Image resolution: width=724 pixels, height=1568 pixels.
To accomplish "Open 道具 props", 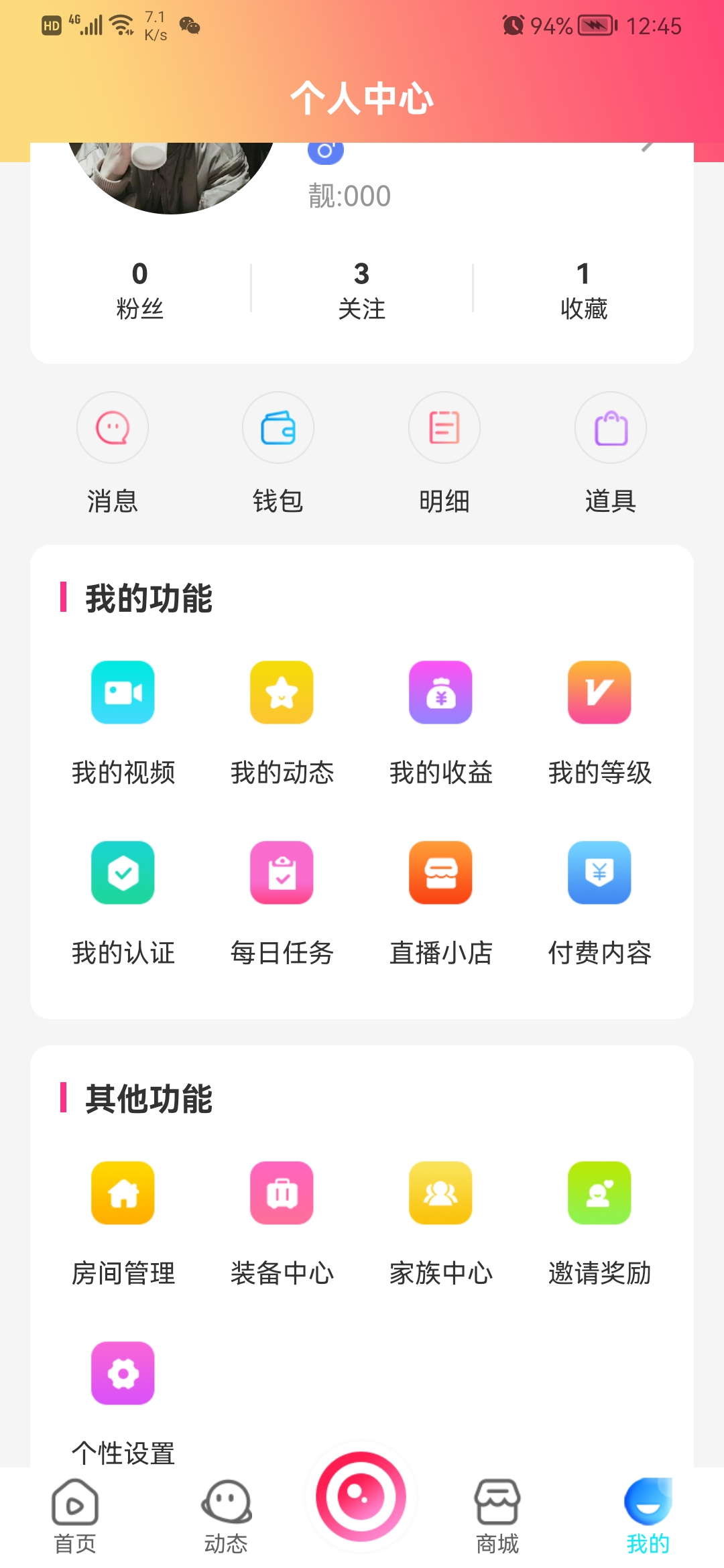I will coord(611,429).
